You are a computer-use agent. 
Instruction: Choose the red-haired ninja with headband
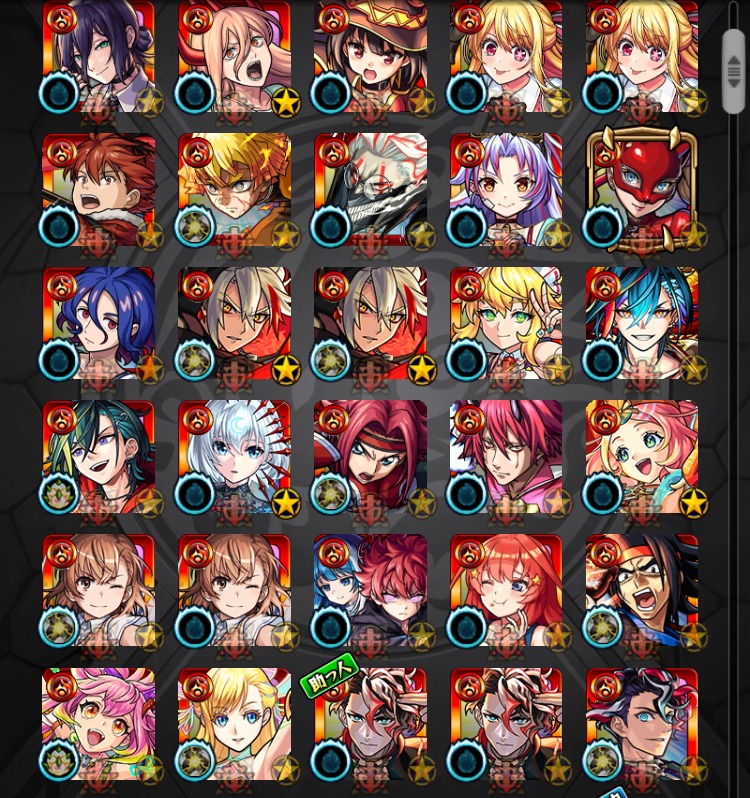click(x=370, y=457)
